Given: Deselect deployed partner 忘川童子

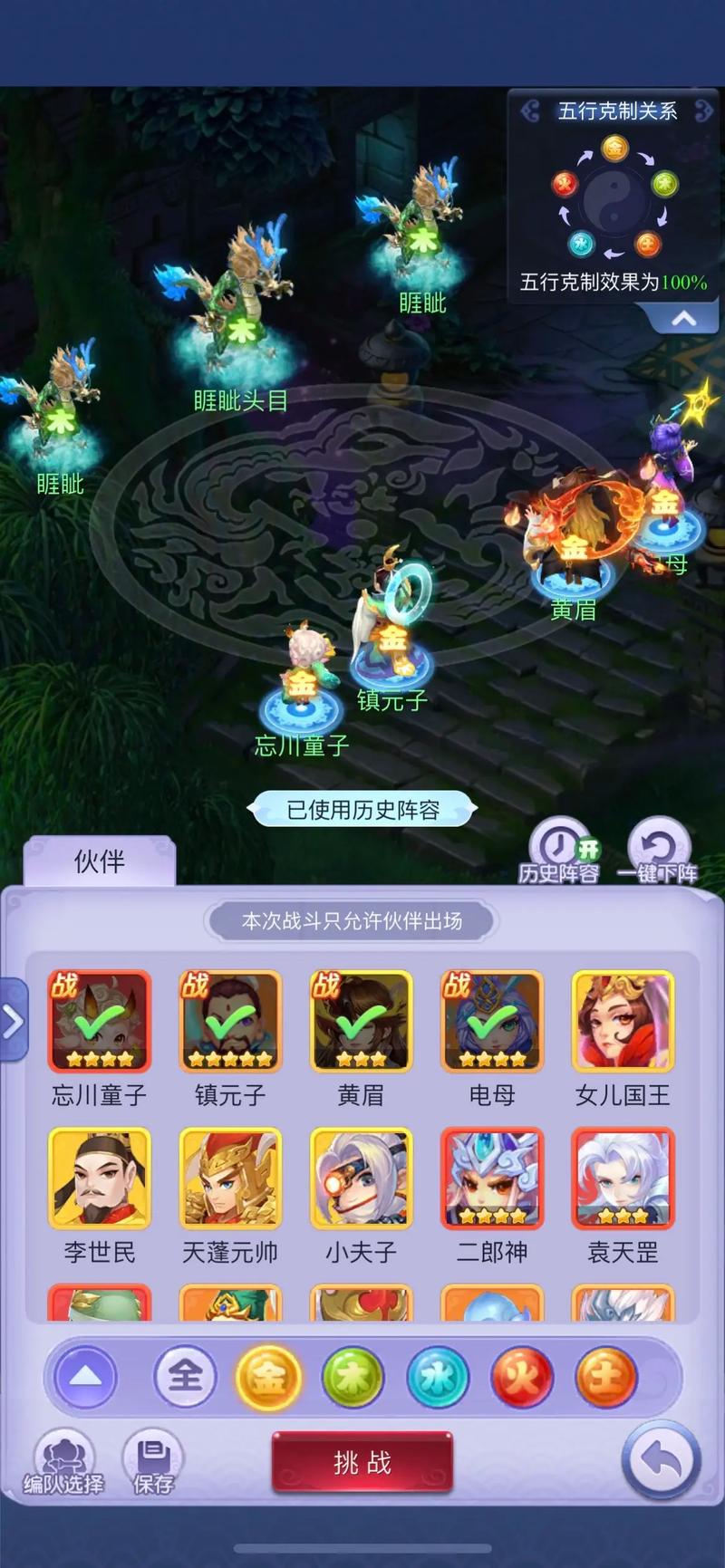Looking at the screenshot, I should pos(99,1022).
